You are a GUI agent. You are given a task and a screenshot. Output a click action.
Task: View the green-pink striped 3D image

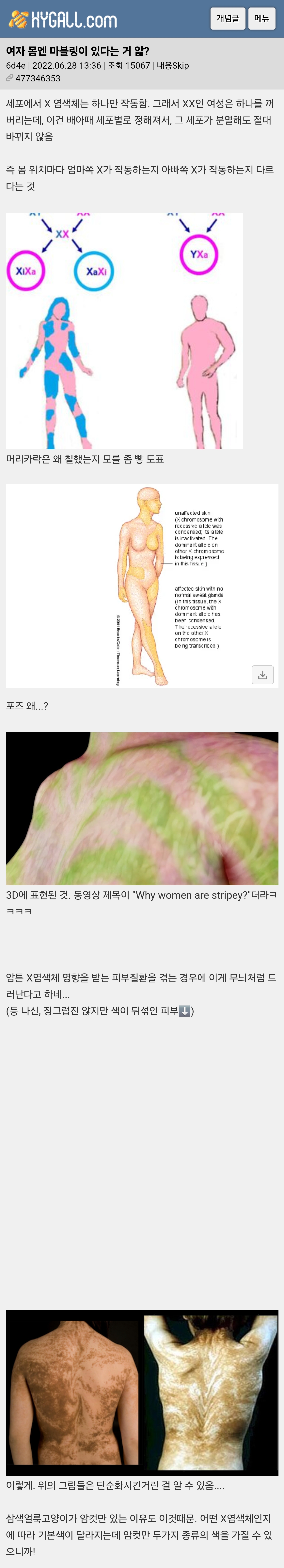[142, 808]
